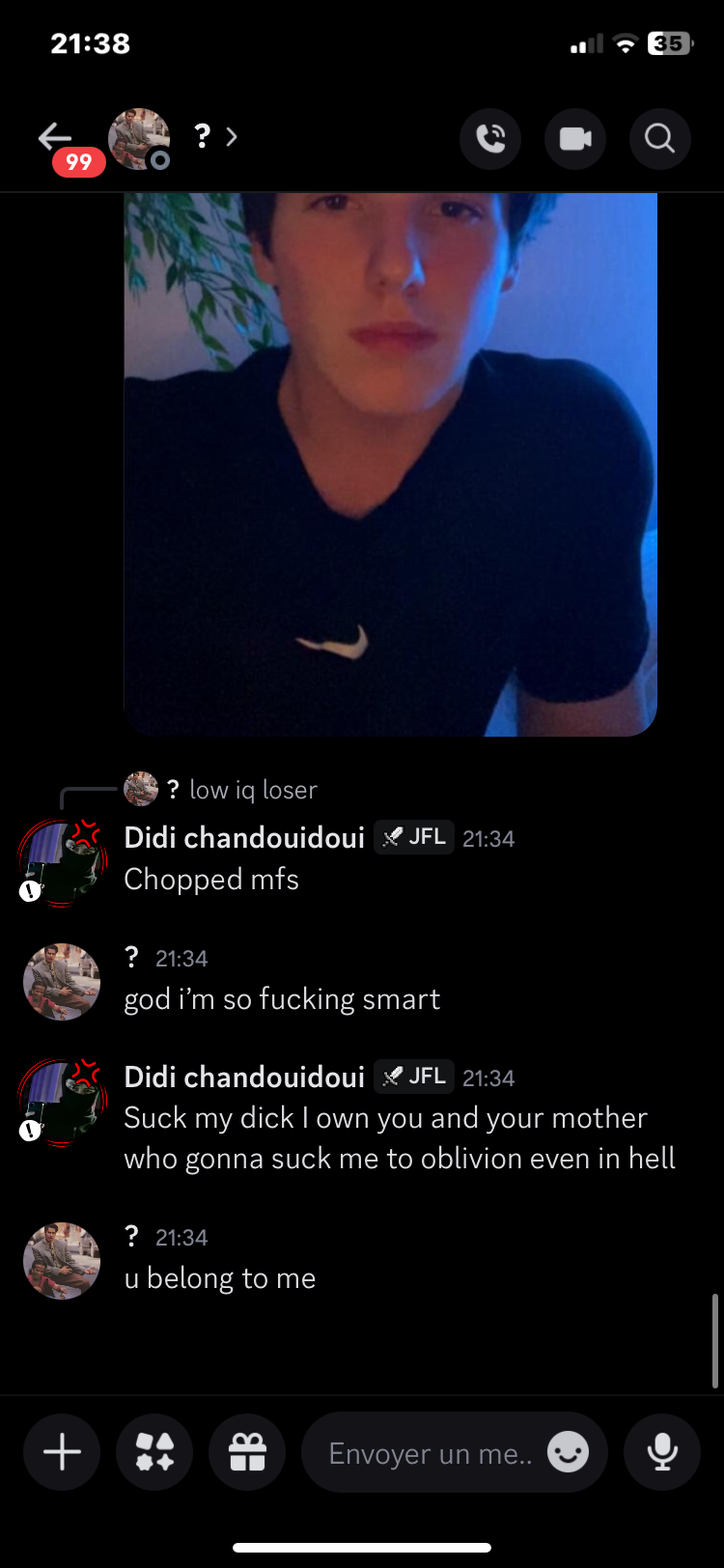This screenshot has width=724, height=1568.
Task: Go back to the conversations list
Action: 55,138
